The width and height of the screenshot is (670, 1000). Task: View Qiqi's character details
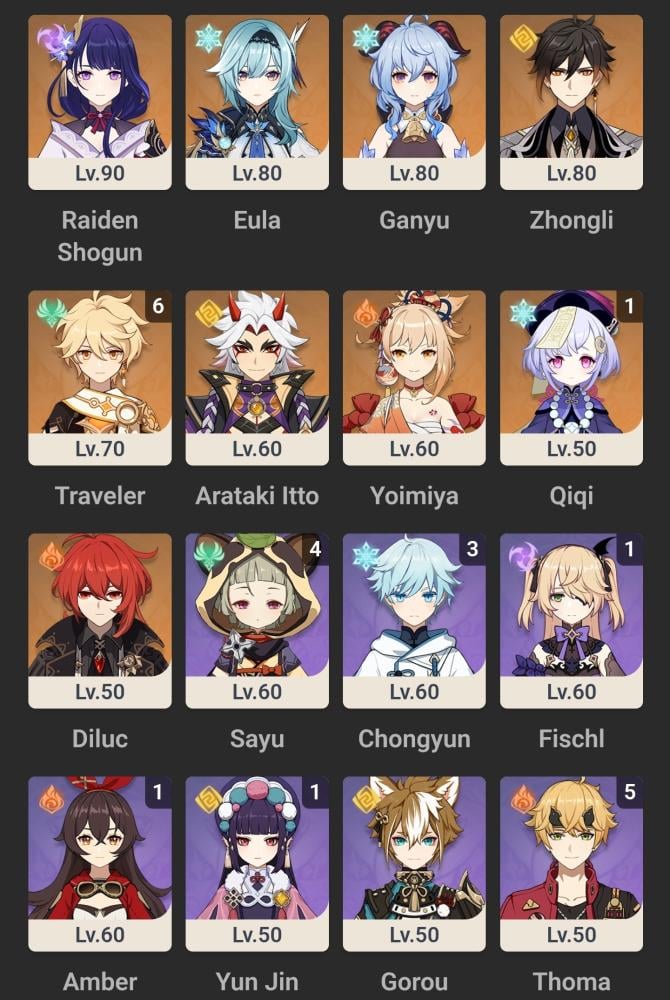click(x=571, y=378)
